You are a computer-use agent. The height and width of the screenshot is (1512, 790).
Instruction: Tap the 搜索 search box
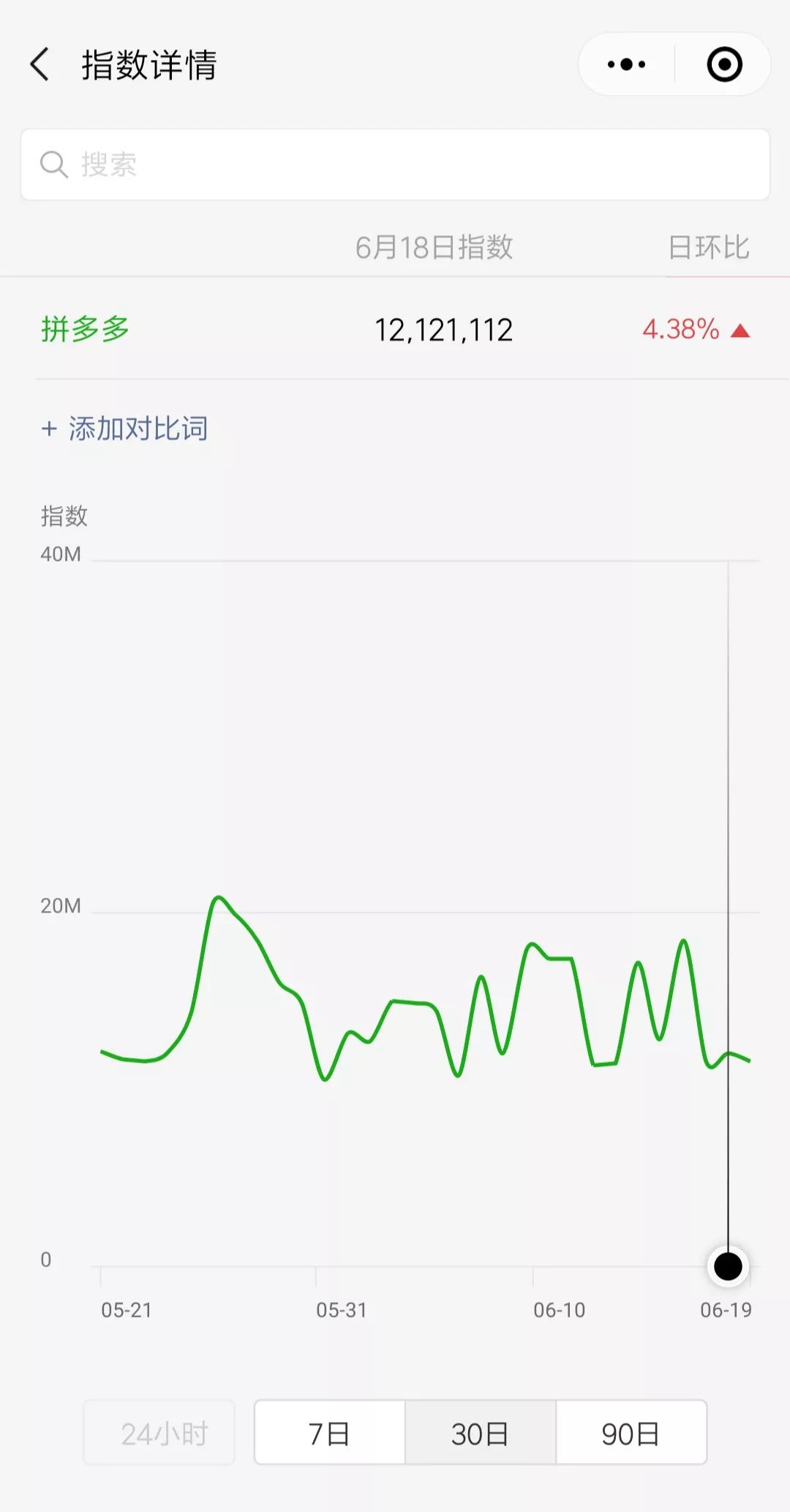pyautogui.click(x=395, y=165)
